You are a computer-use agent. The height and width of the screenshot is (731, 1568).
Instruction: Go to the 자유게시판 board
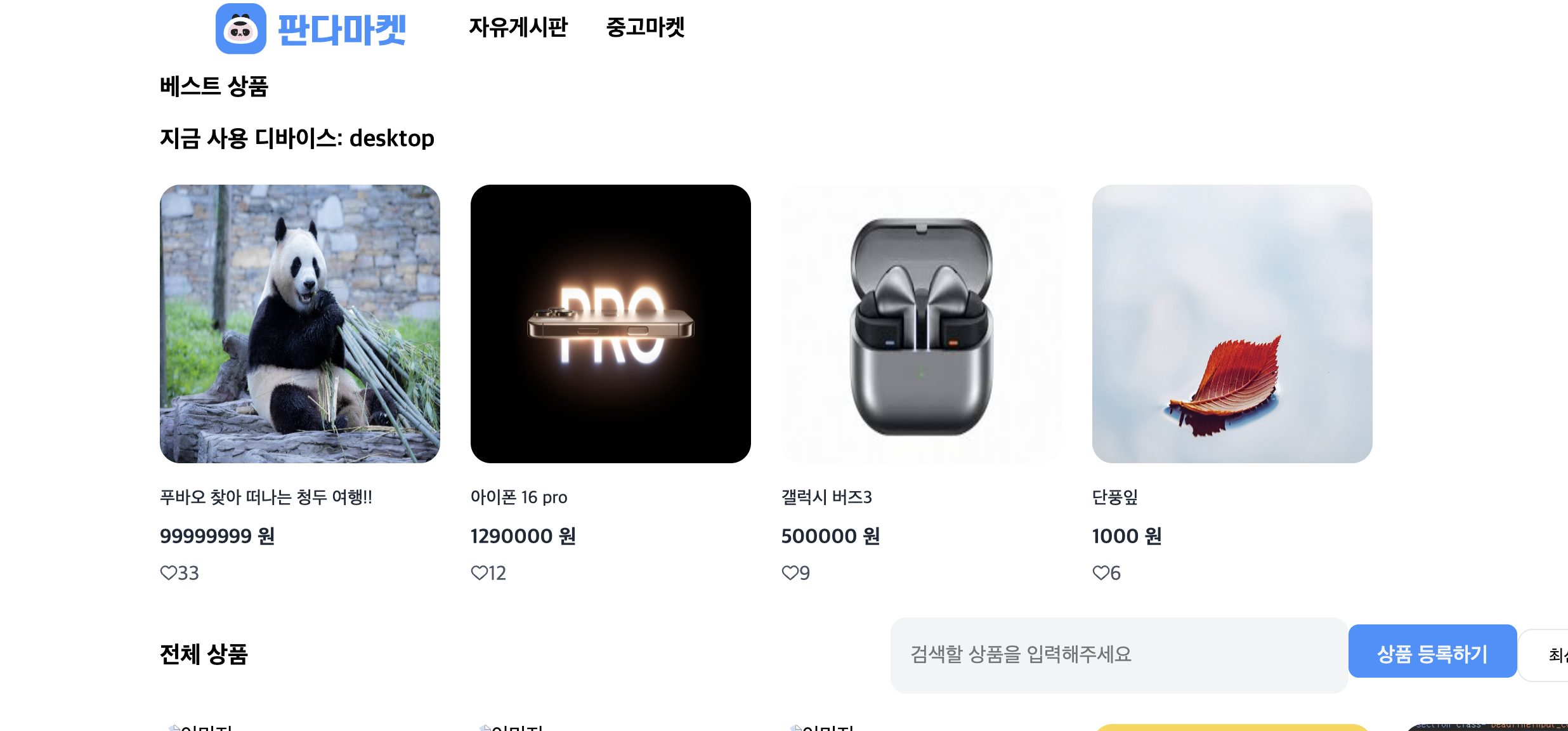coord(518,27)
